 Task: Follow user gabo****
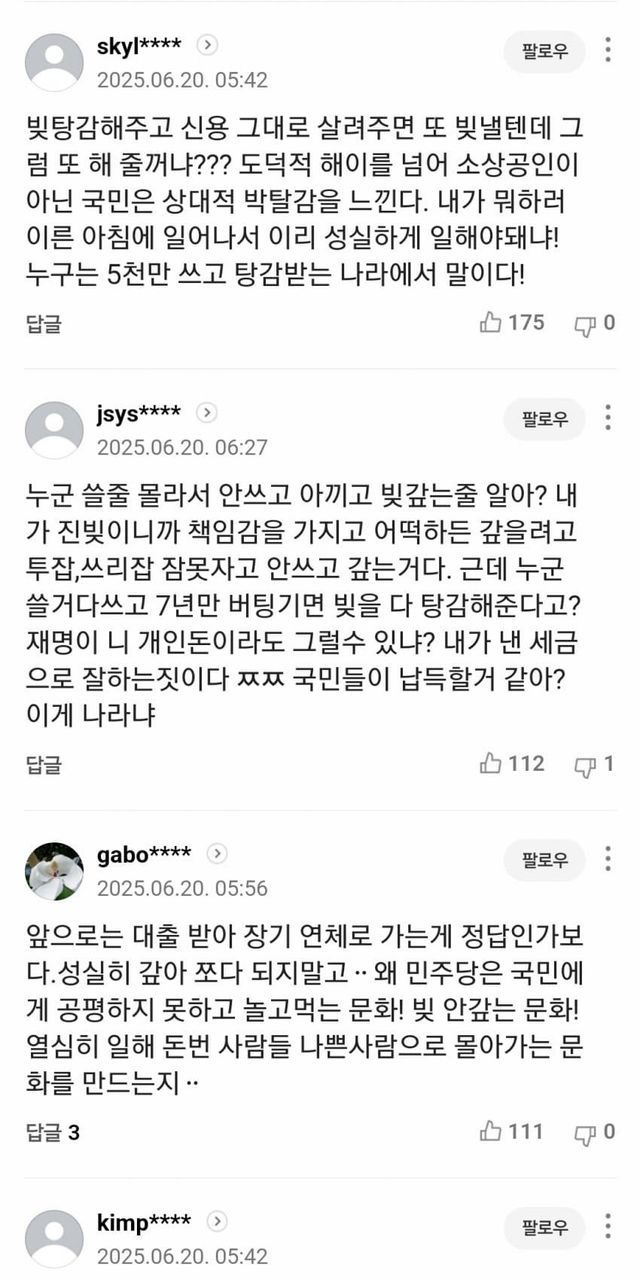point(544,859)
